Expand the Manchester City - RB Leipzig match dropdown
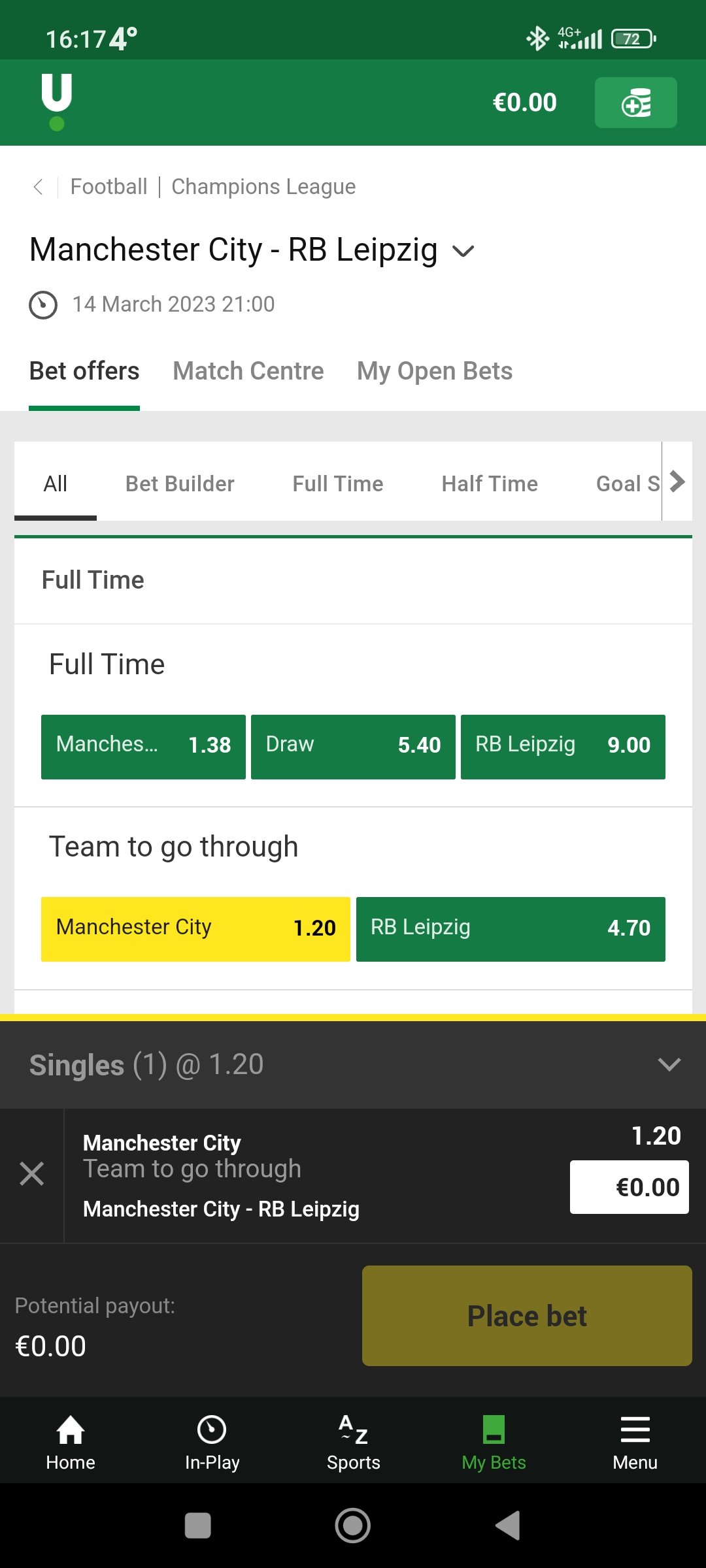Viewport: 706px width, 1568px height. [463, 252]
